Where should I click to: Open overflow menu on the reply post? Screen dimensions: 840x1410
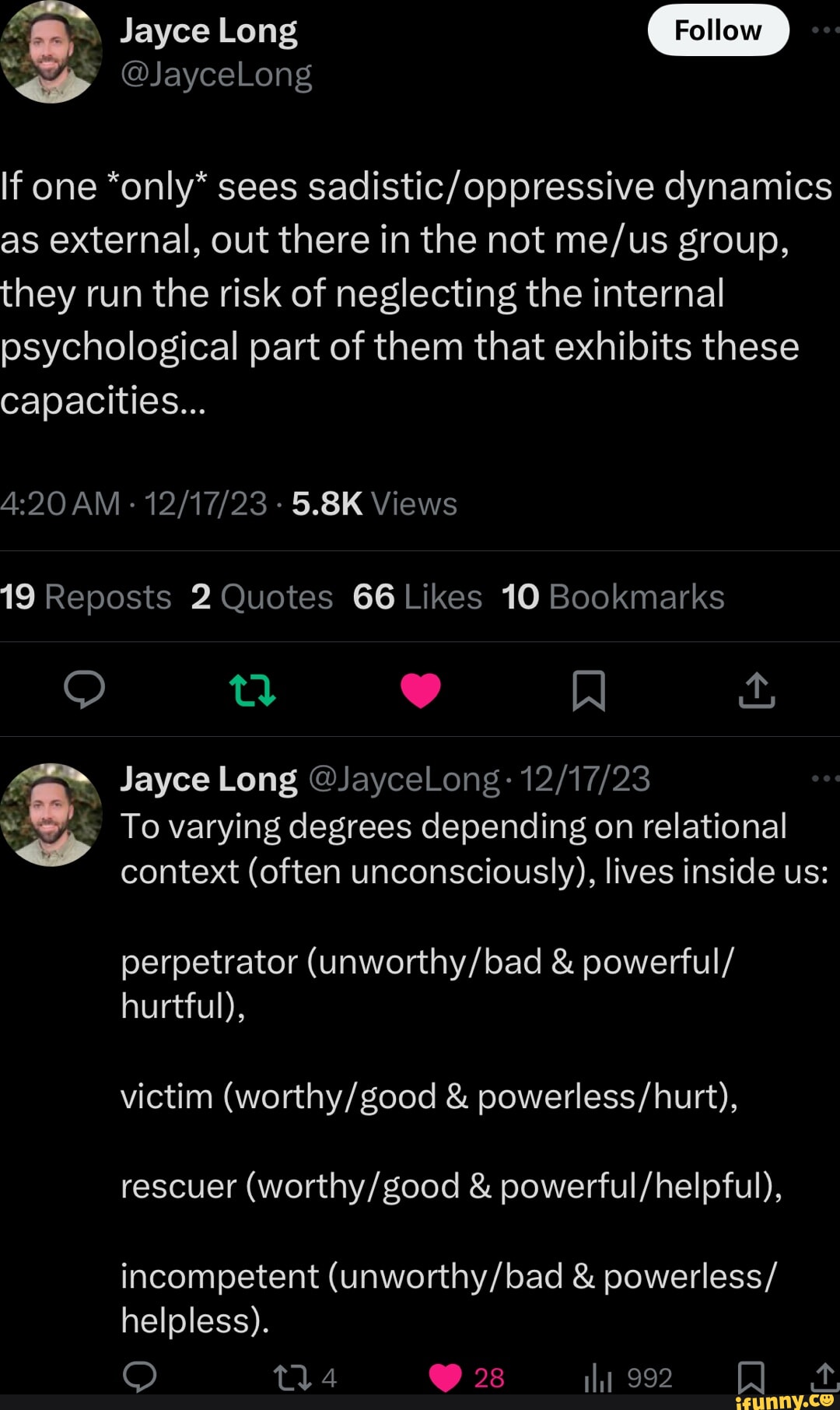pyautogui.click(x=824, y=778)
